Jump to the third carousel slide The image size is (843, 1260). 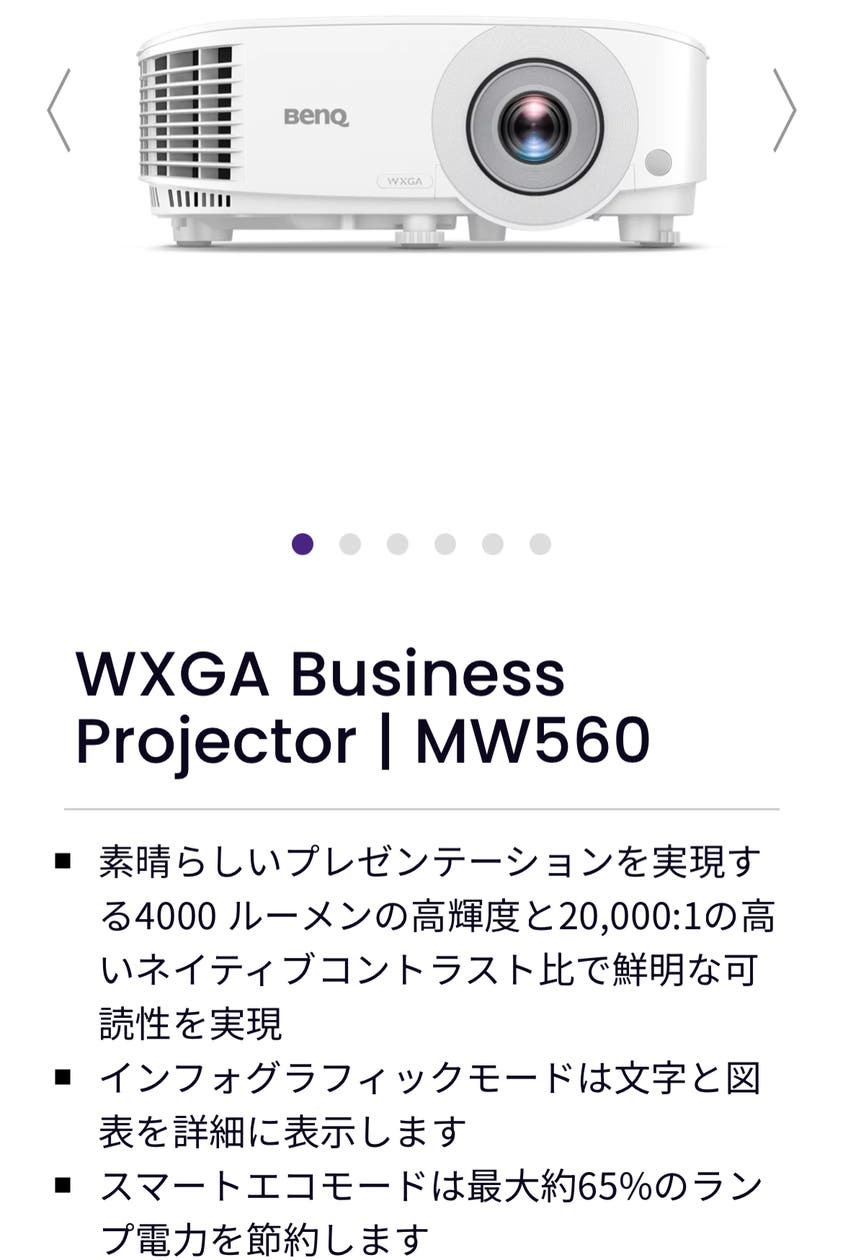395,542
